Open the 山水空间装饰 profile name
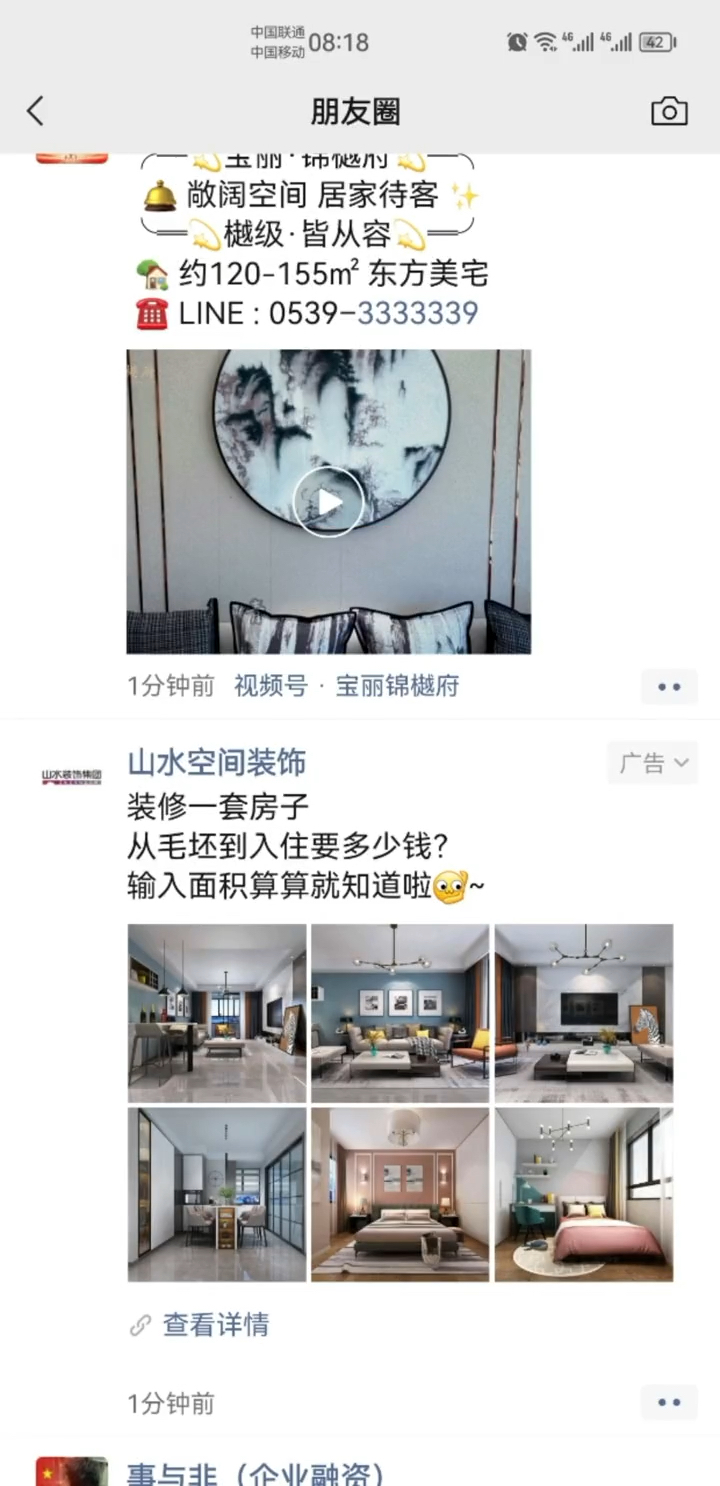The height and width of the screenshot is (1486, 720). click(x=216, y=763)
